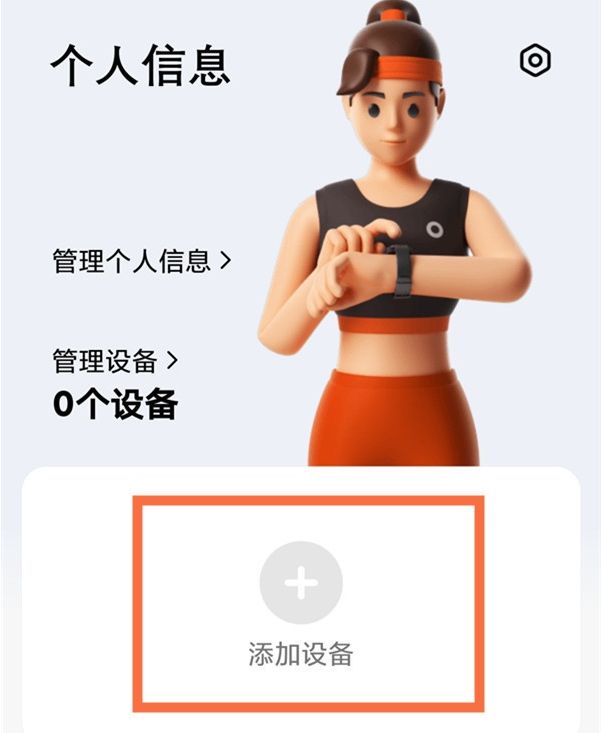Open 管理个人信息
This screenshot has width=602, height=733.
141,262
